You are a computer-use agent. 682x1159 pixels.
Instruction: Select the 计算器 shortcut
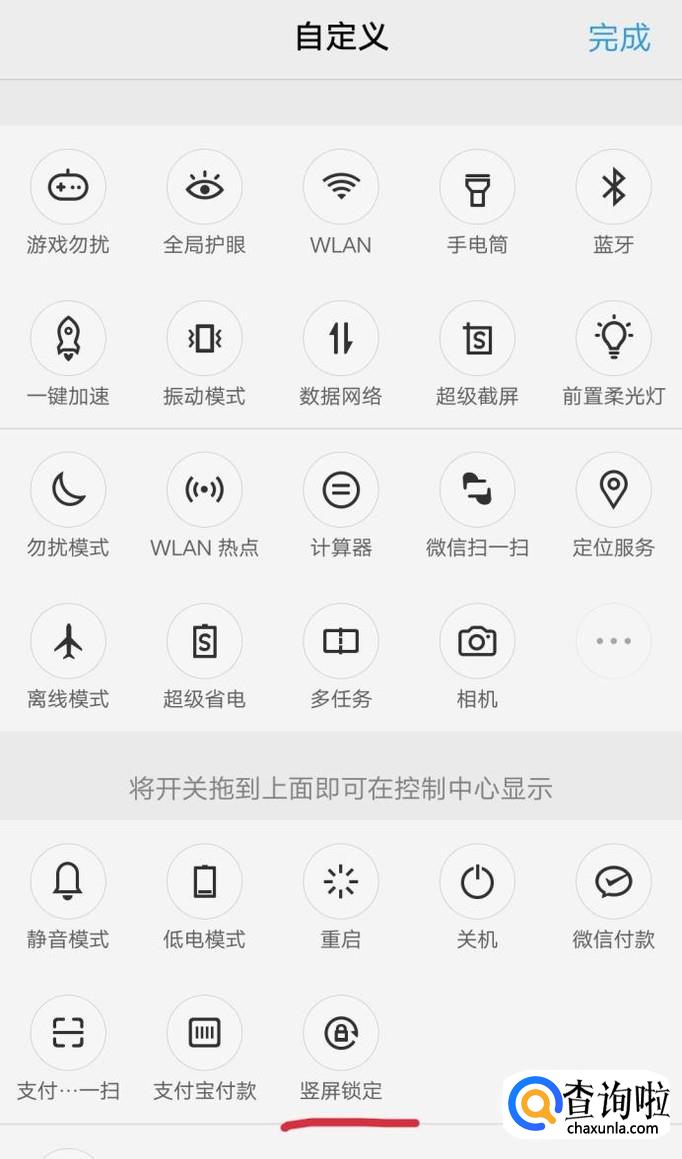(x=341, y=490)
